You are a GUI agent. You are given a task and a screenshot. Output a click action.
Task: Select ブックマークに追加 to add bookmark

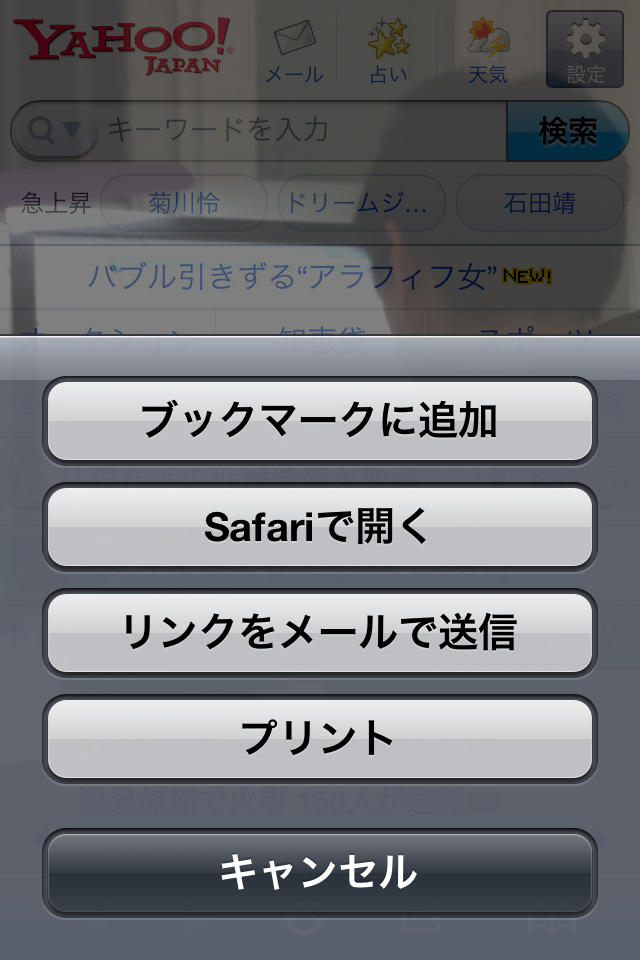319,420
